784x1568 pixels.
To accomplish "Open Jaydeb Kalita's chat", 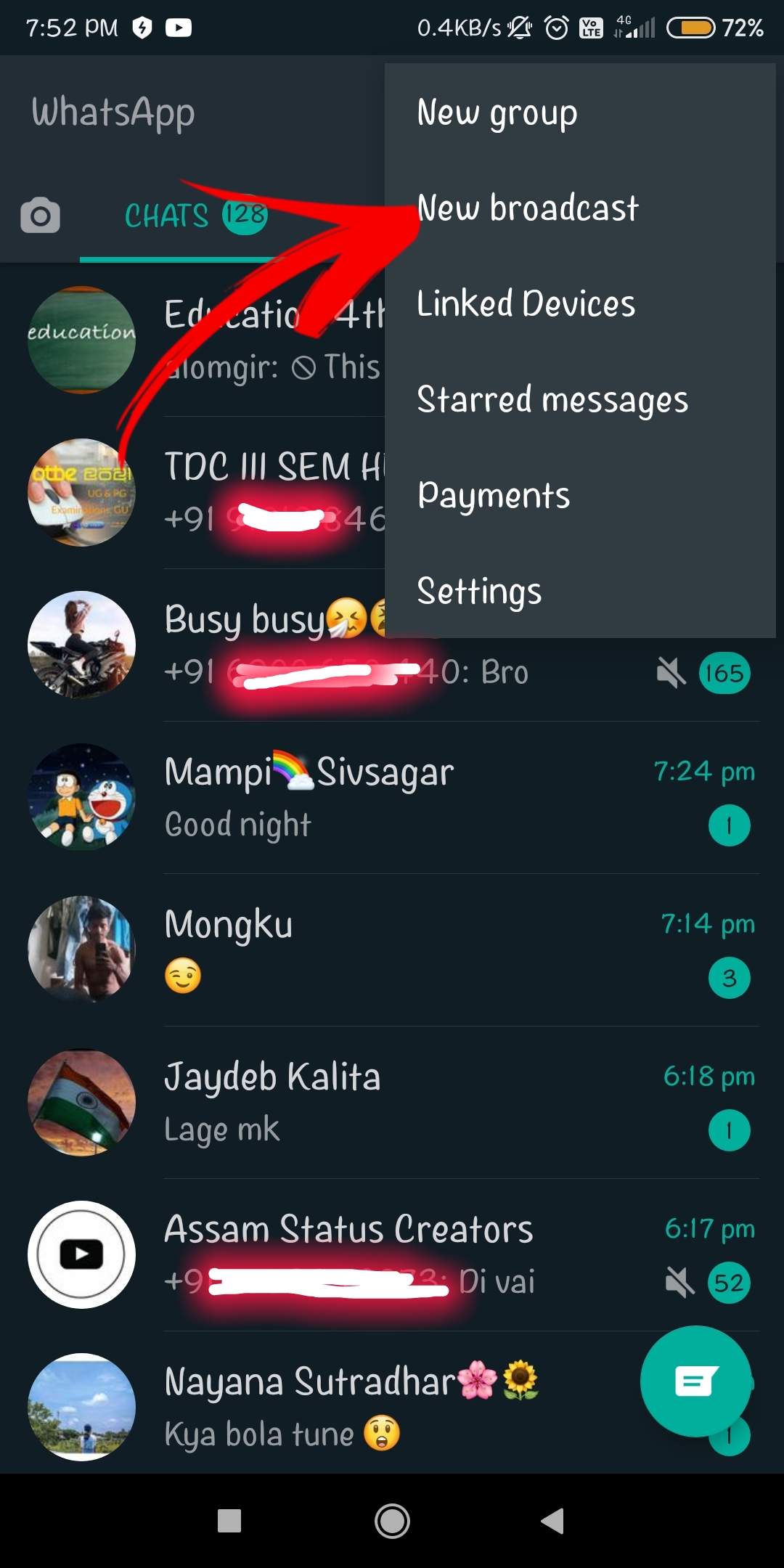I will point(392,1102).
